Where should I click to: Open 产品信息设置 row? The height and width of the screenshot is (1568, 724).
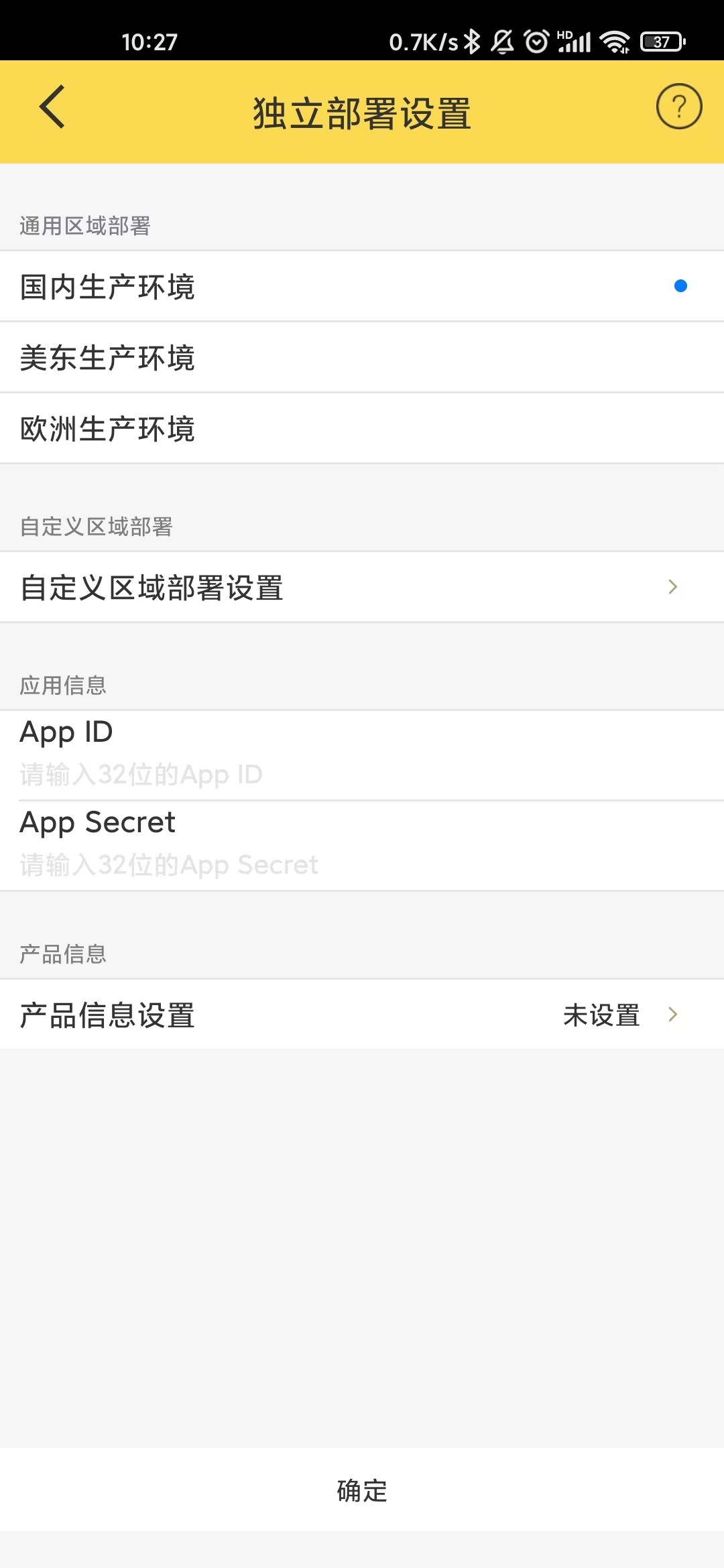click(x=362, y=1015)
